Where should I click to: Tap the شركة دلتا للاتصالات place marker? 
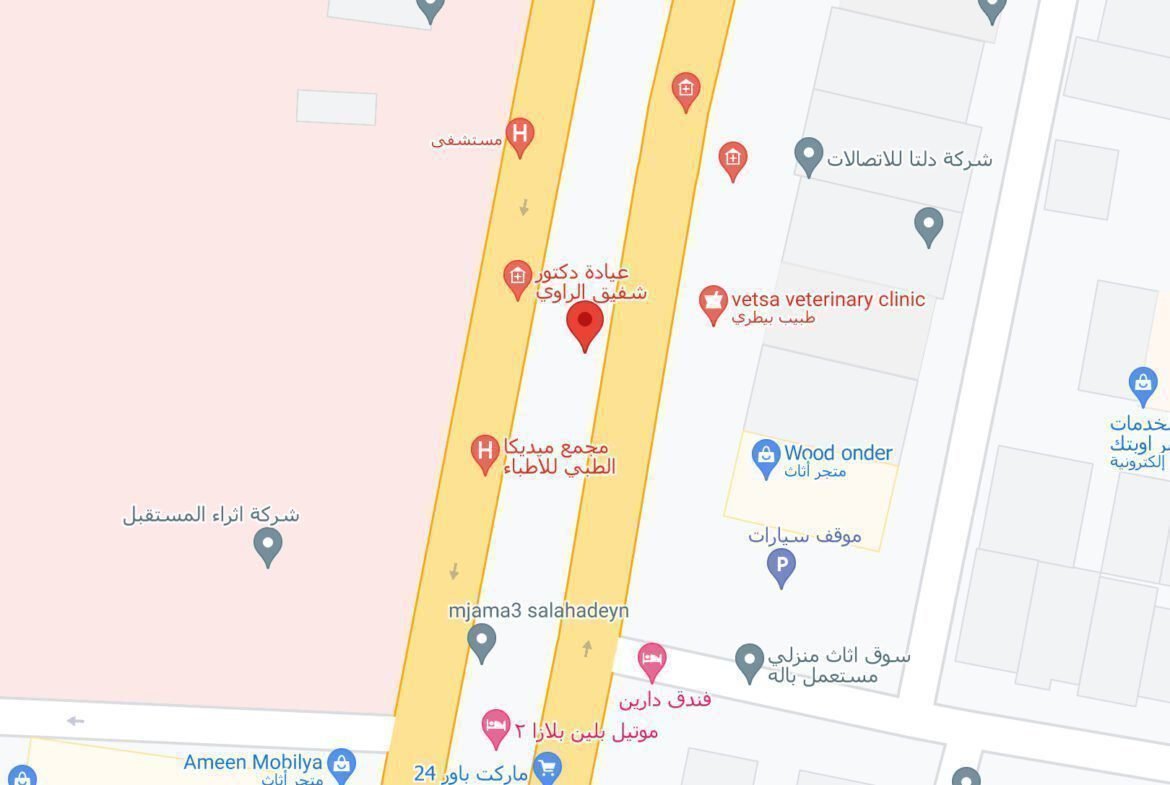(x=808, y=156)
